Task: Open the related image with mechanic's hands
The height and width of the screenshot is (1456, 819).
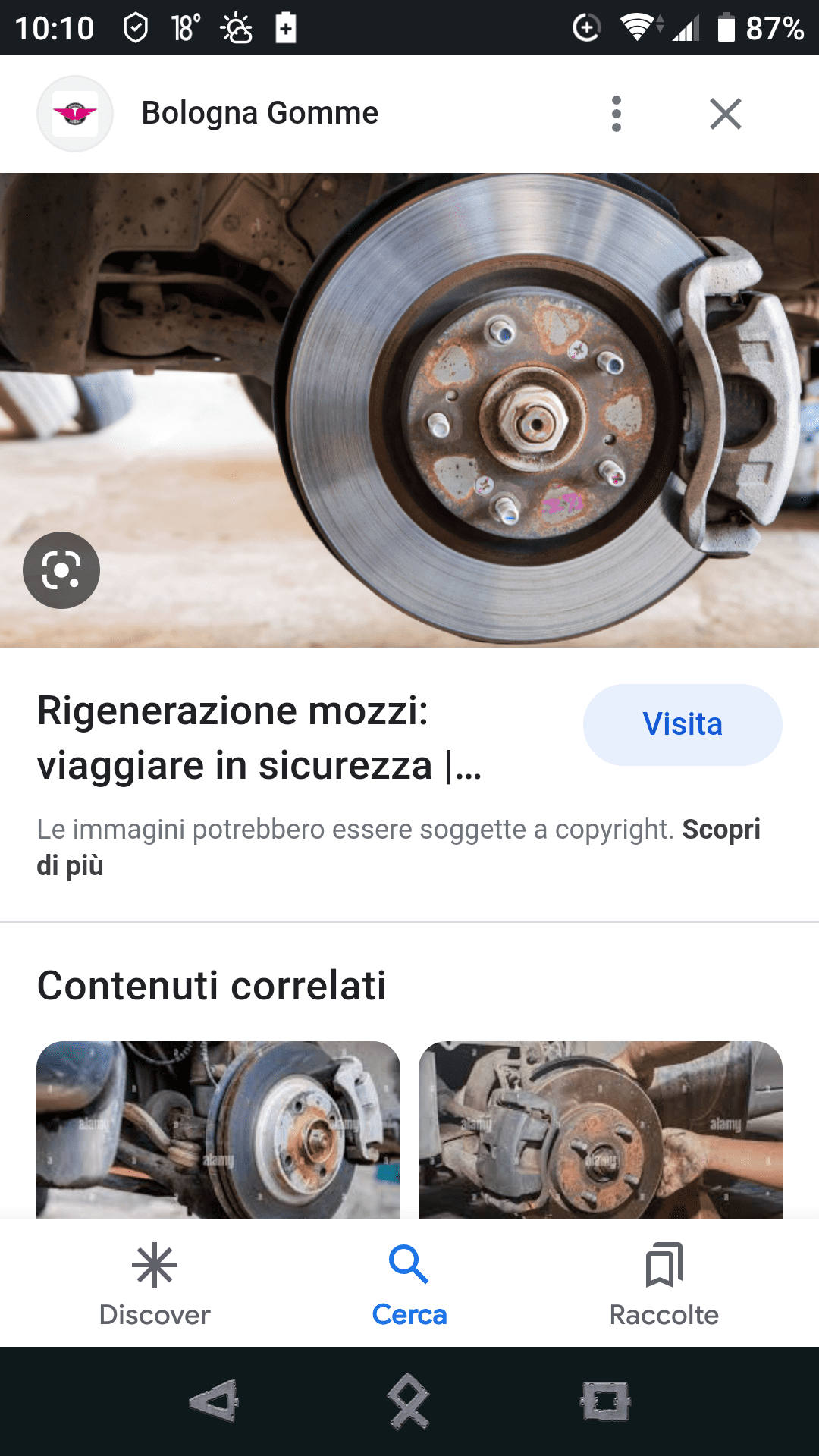Action: [600, 1130]
